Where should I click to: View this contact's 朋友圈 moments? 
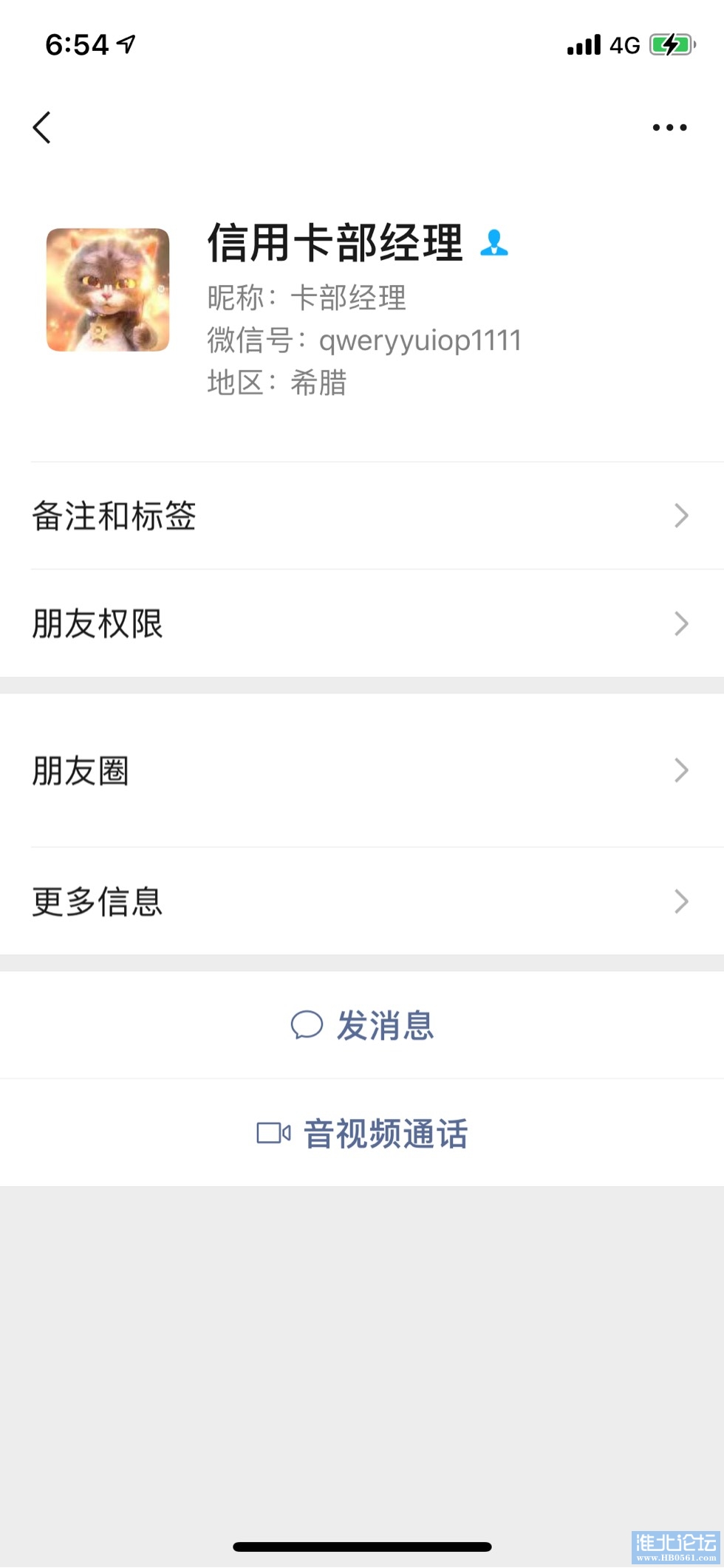[x=362, y=770]
